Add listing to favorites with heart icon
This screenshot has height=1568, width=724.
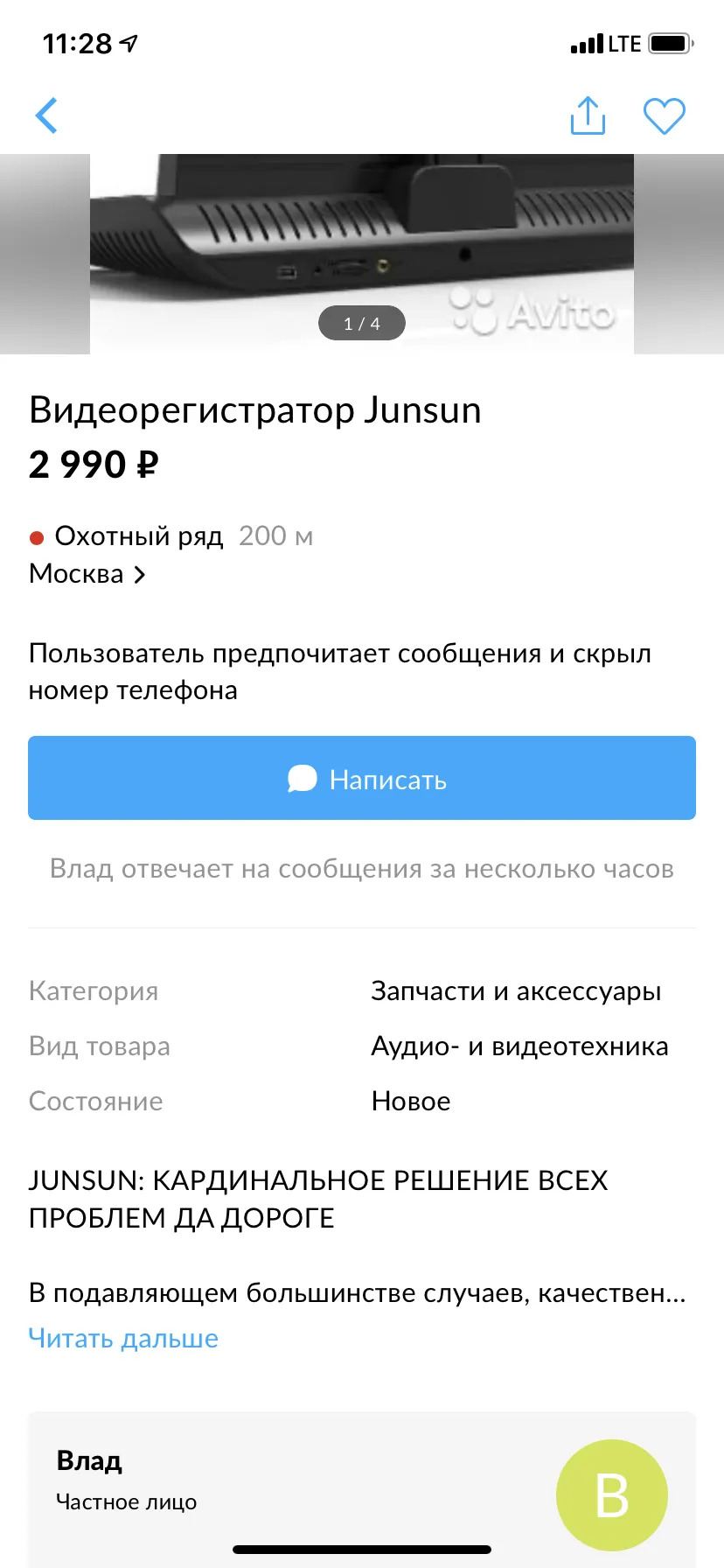665,115
